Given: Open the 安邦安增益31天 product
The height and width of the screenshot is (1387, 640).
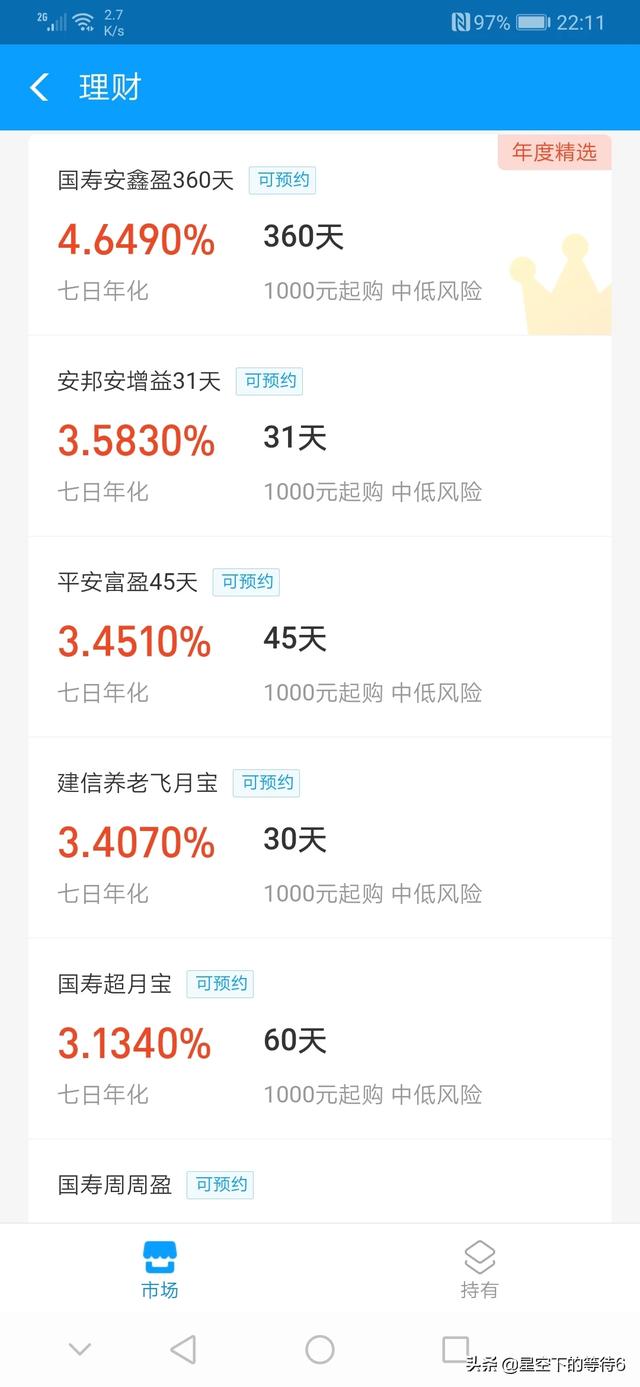Looking at the screenshot, I should pos(320,436).
